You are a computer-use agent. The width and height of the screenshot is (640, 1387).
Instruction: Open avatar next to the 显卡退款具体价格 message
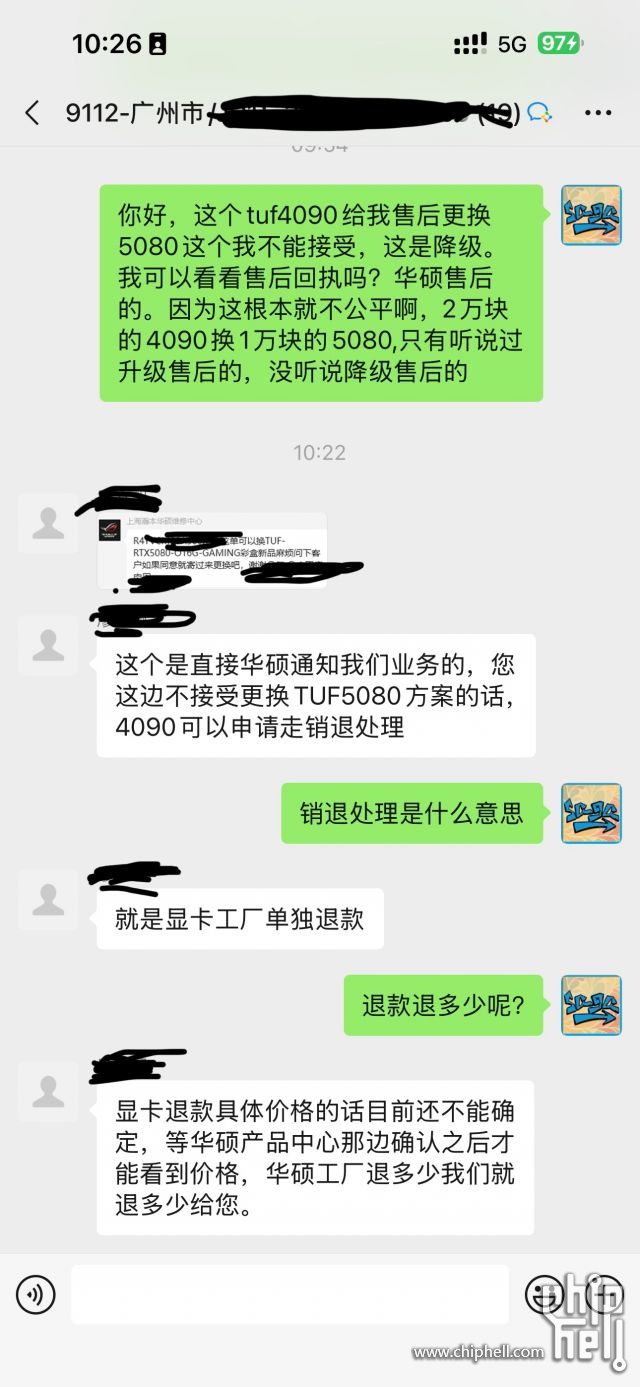tap(48, 1091)
